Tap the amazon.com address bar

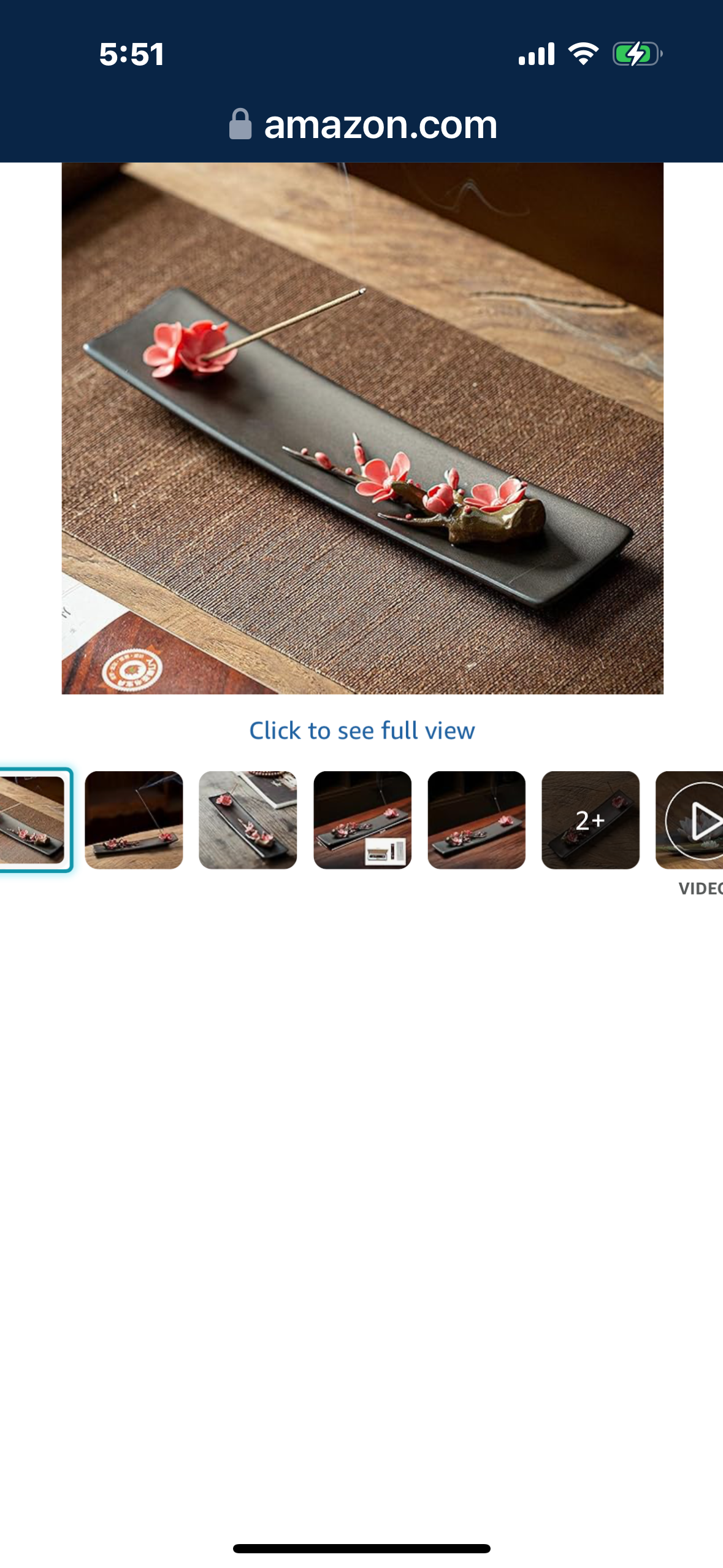coord(362,125)
